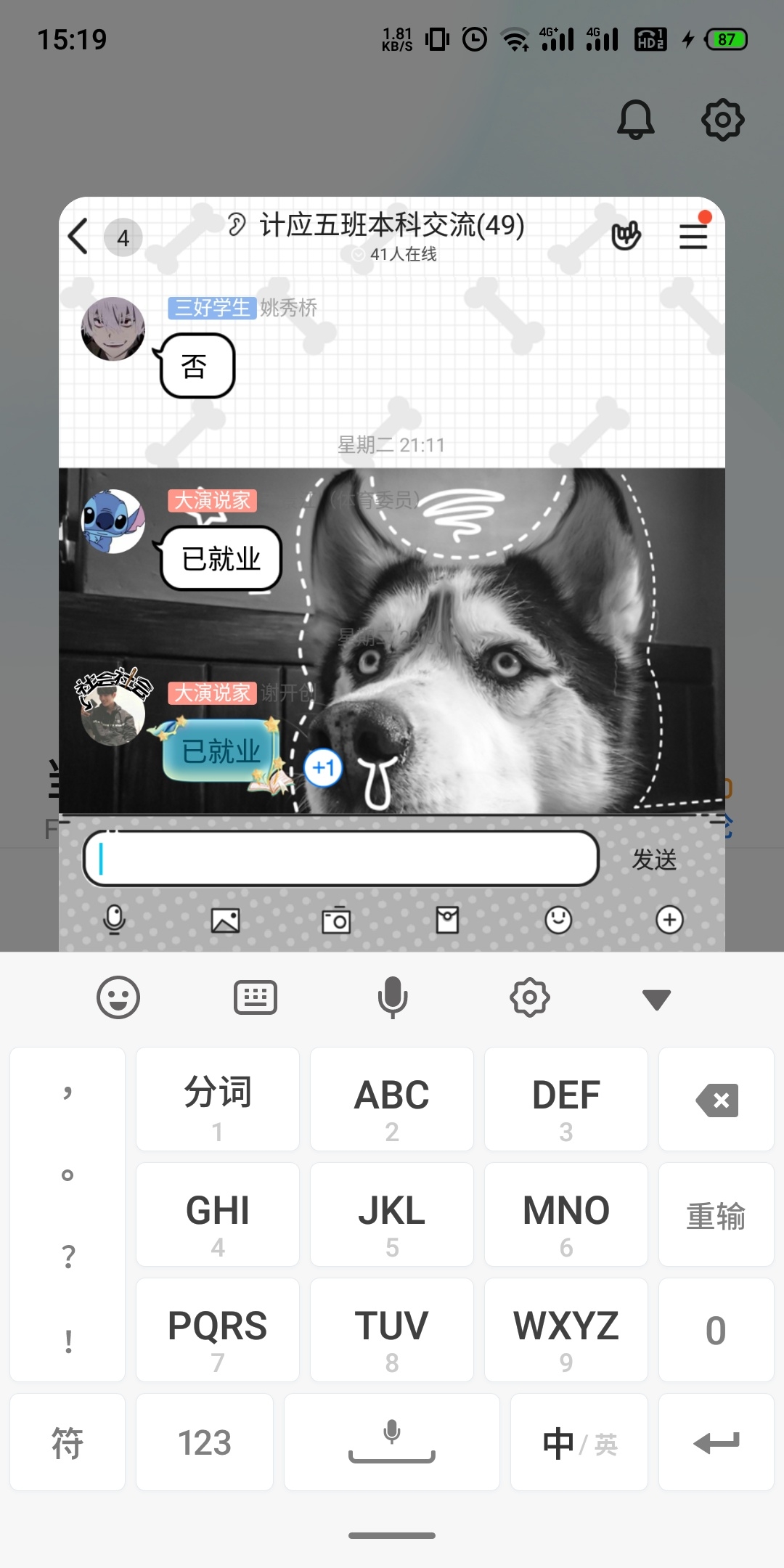Open the photo gallery picker

click(x=225, y=920)
